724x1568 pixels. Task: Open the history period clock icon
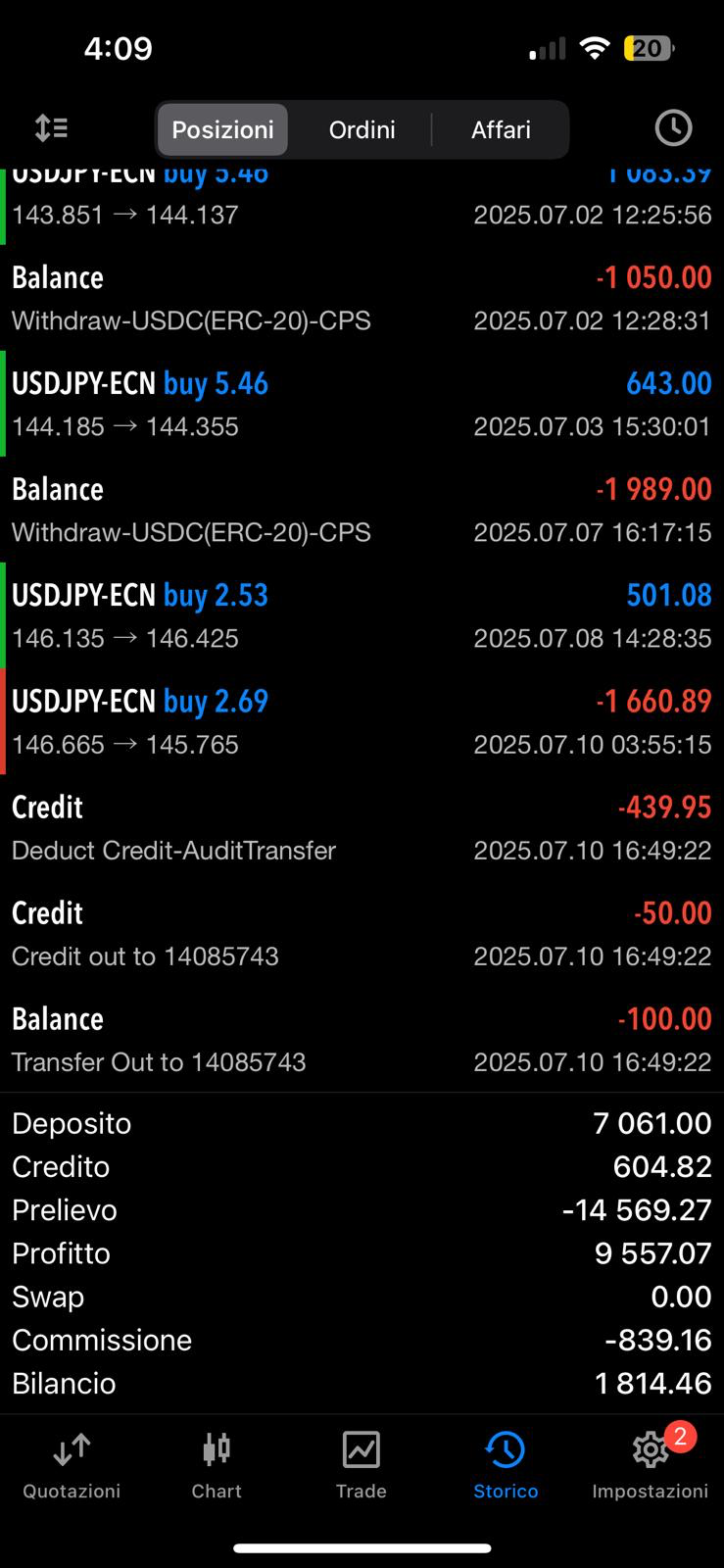[673, 128]
